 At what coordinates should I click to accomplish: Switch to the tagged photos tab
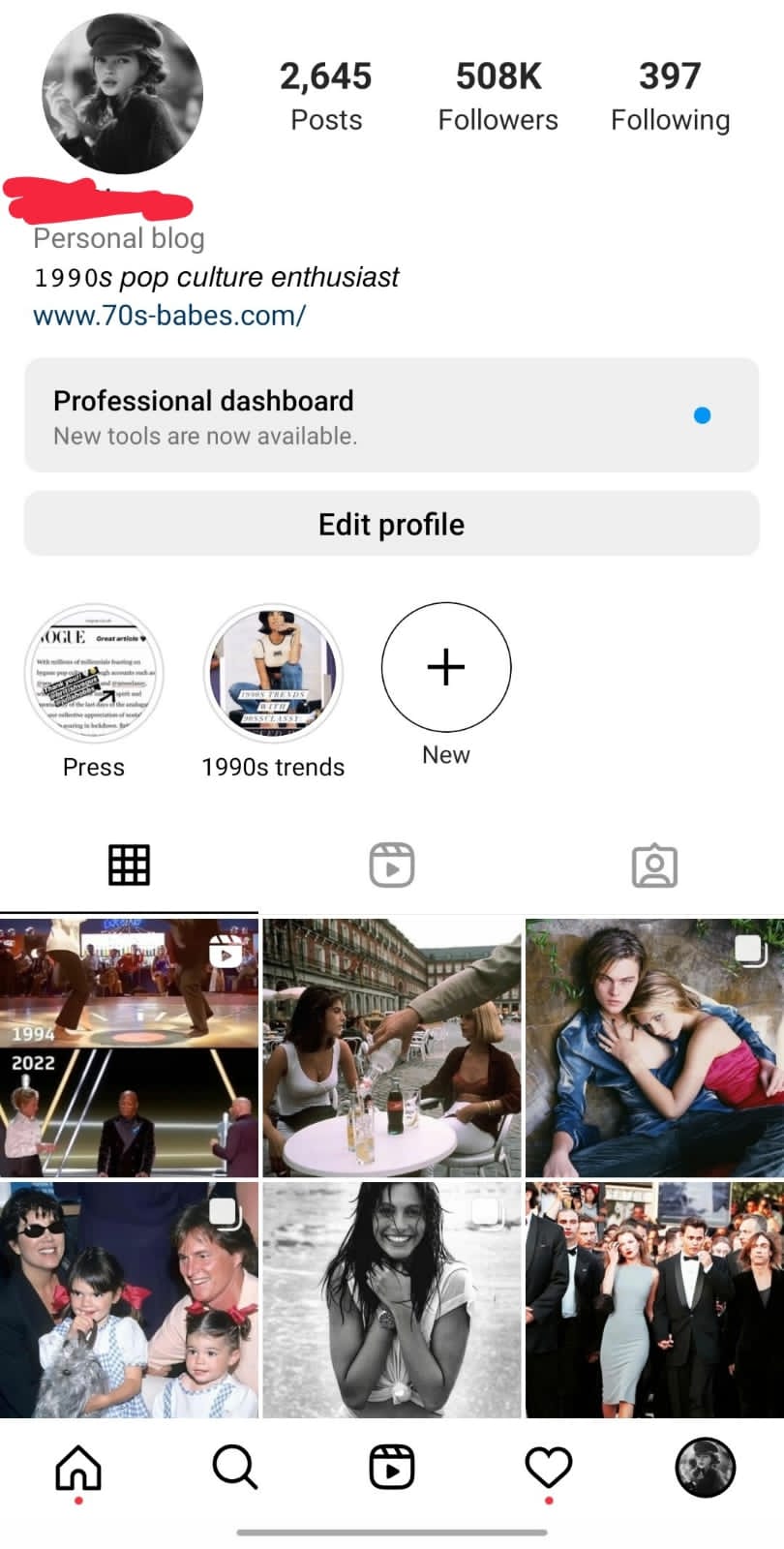(x=654, y=866)
